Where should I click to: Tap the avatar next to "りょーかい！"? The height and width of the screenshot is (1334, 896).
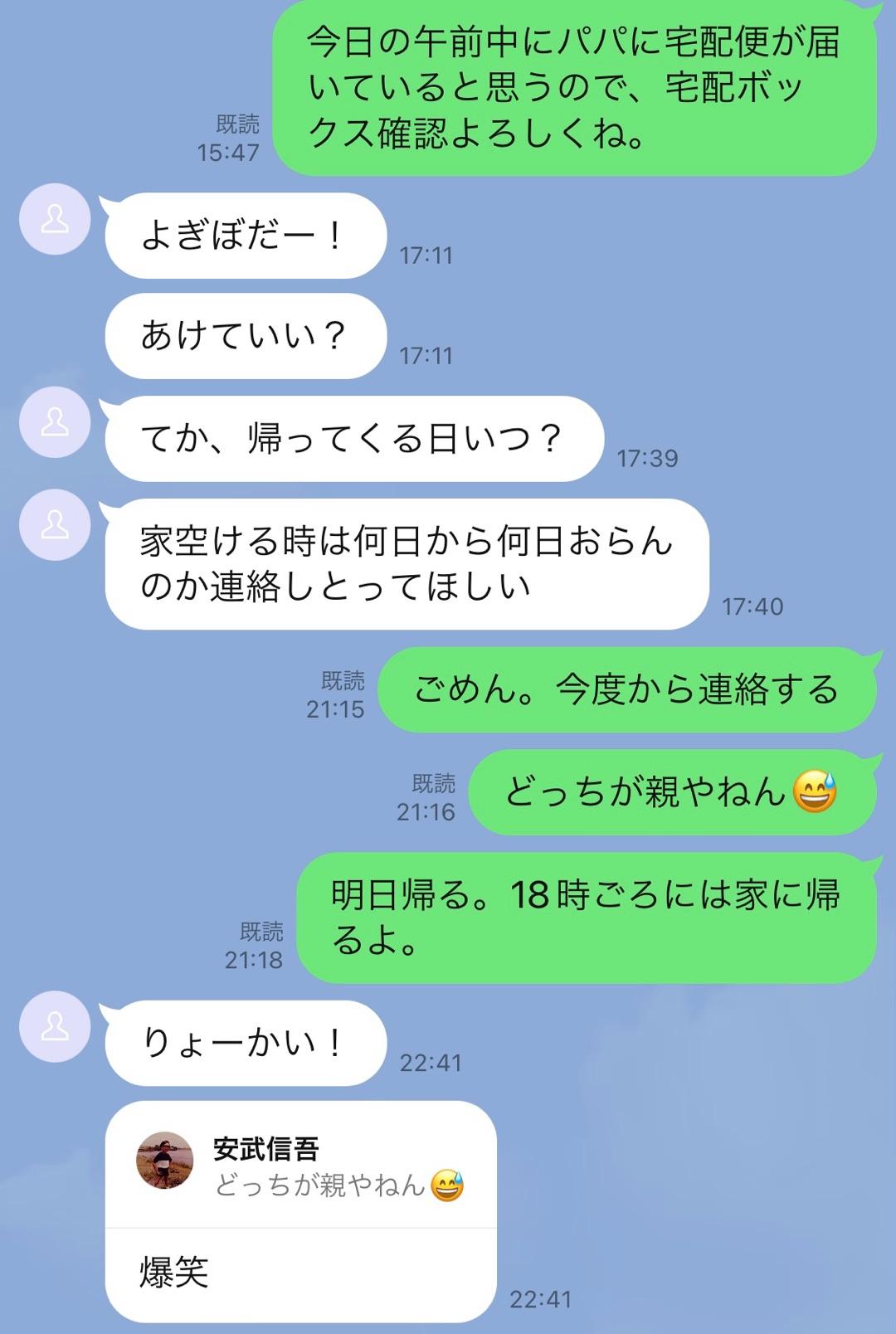[x=55, y=1026]
